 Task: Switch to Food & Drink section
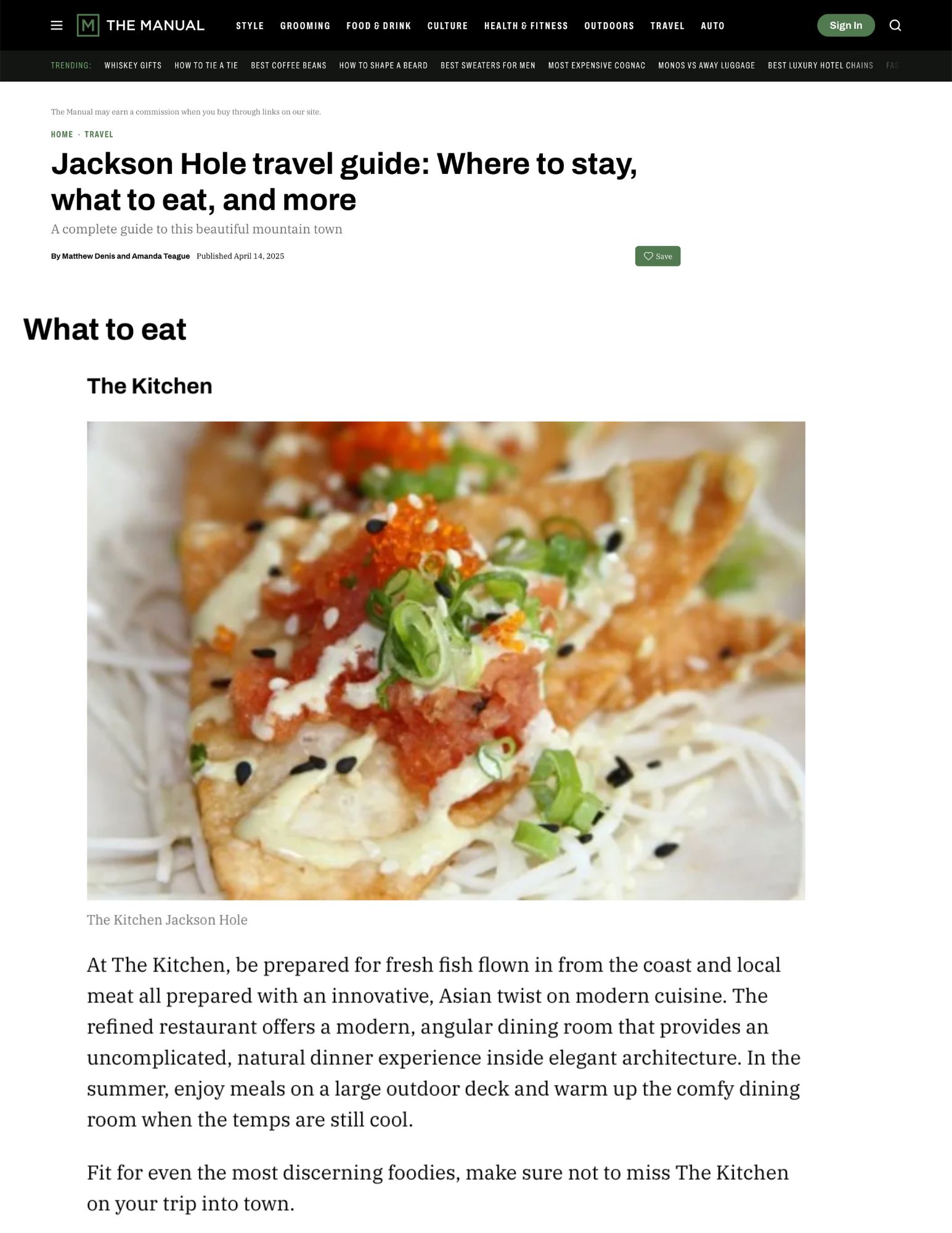pyautogui.click(x=378, y=26)
